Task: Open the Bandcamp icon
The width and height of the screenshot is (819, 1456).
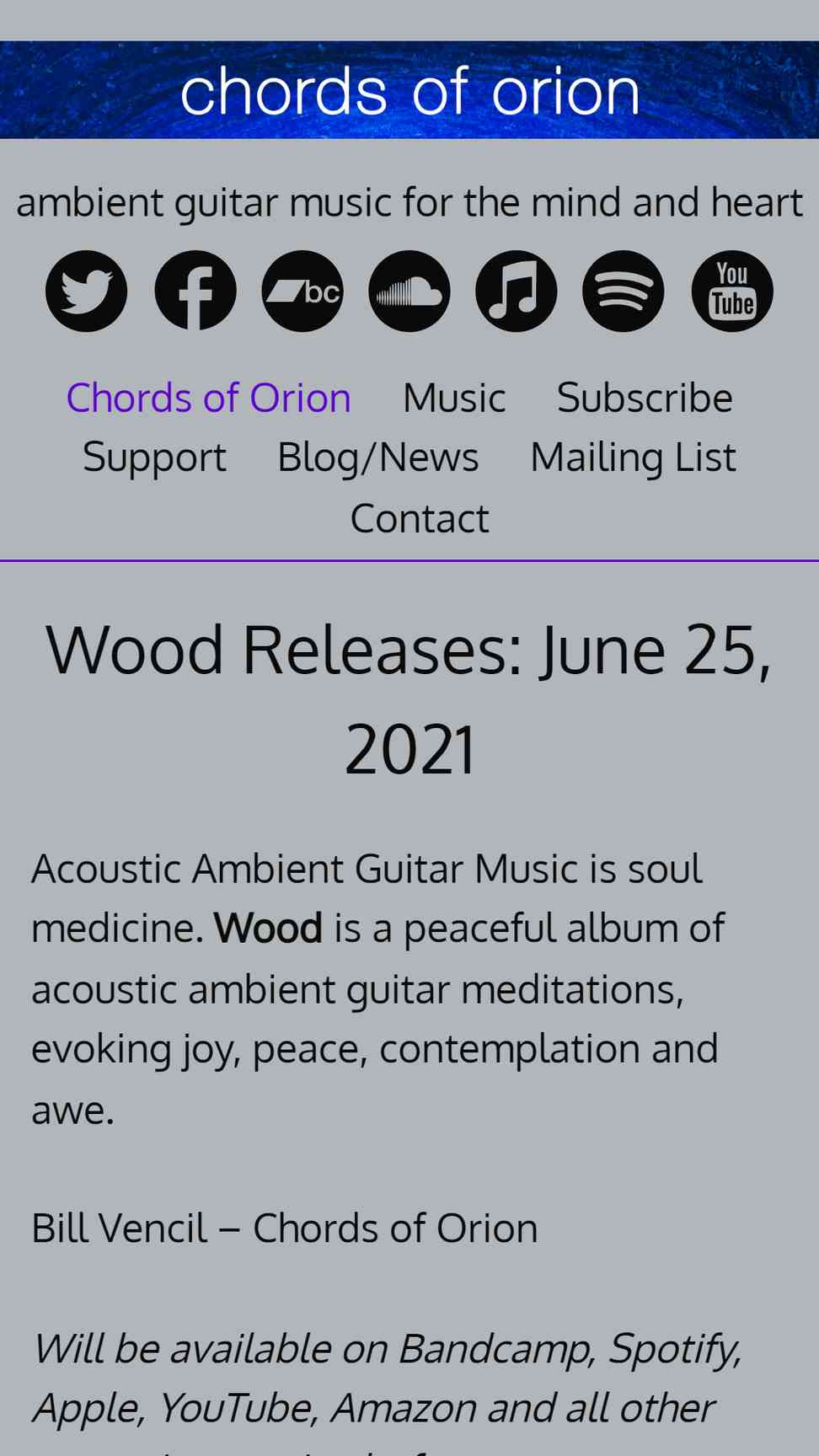Action: click(x=302, y=291)
